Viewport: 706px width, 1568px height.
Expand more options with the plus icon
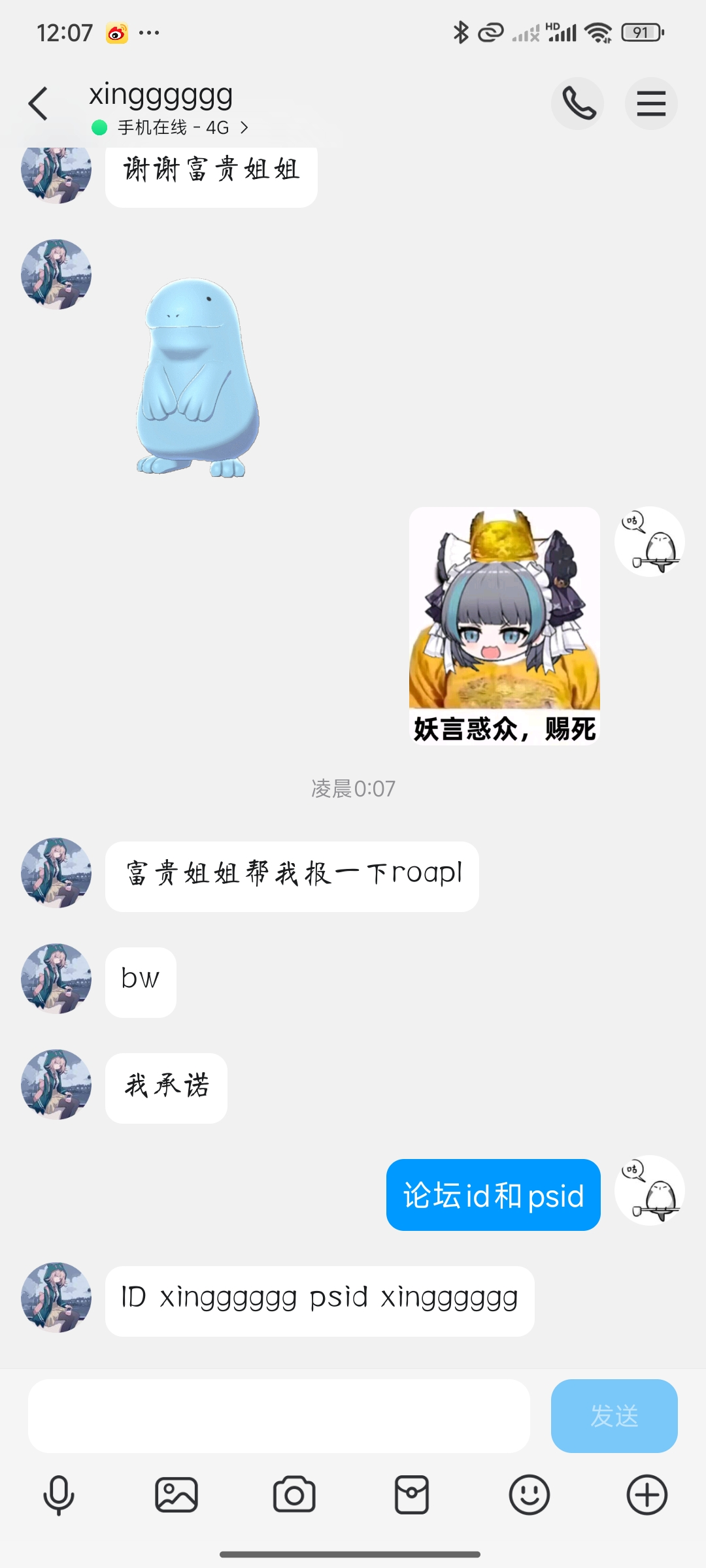647,1495
